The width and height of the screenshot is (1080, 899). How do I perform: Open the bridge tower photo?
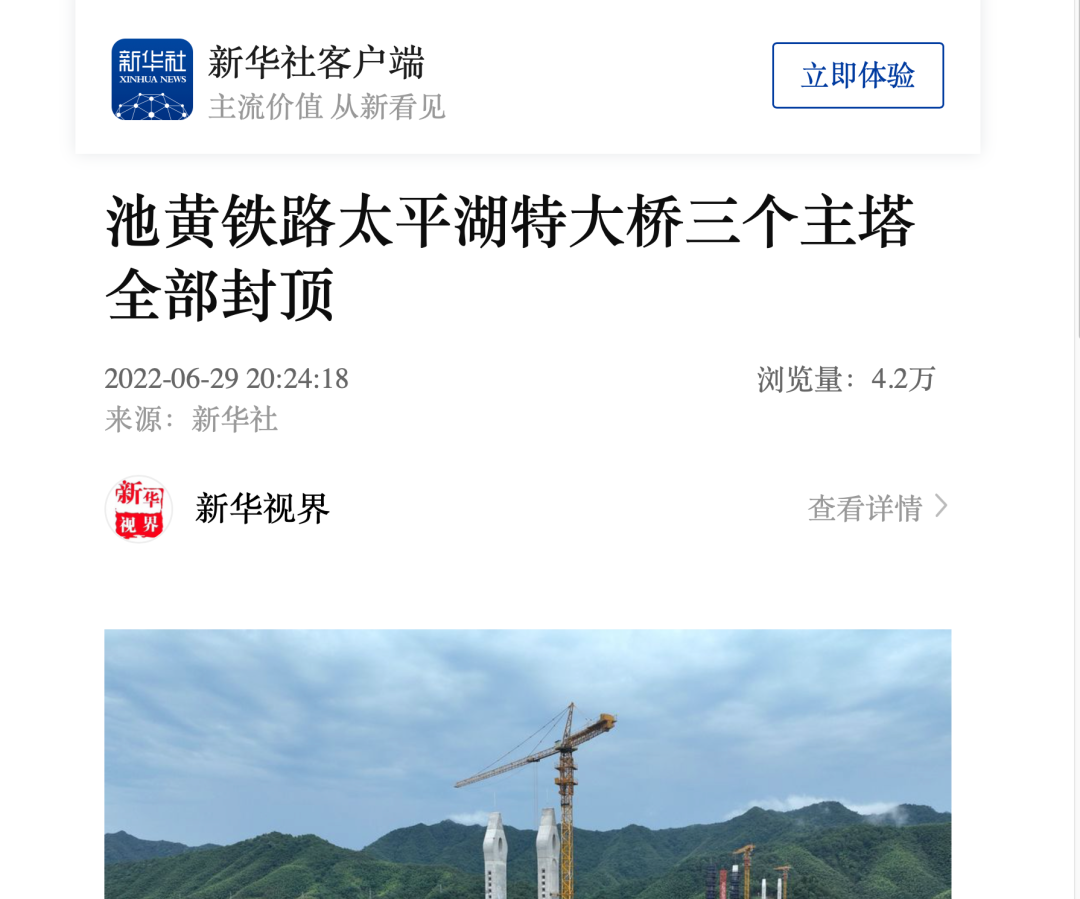[x=527, y=763]
